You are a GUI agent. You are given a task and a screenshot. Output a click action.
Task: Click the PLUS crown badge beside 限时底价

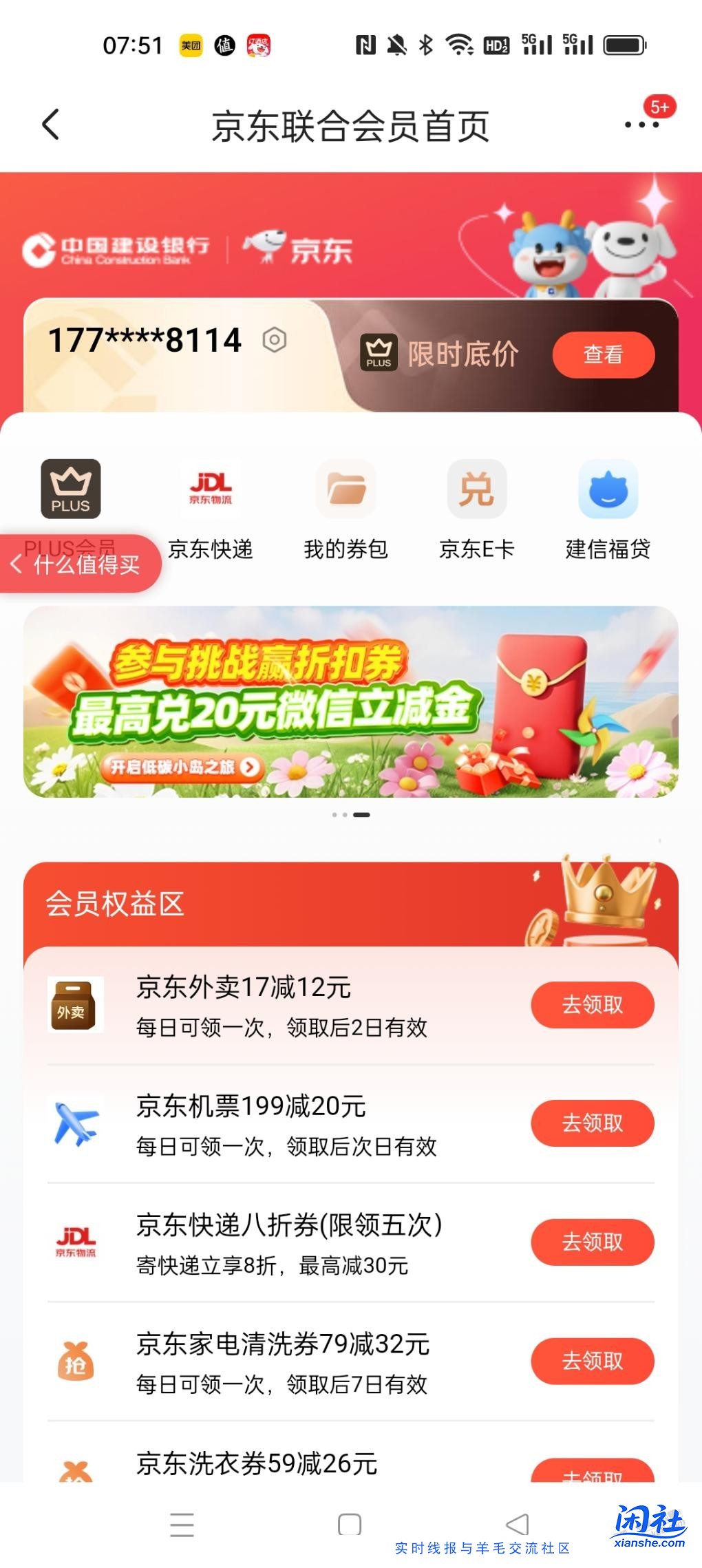tap(377, 354)
